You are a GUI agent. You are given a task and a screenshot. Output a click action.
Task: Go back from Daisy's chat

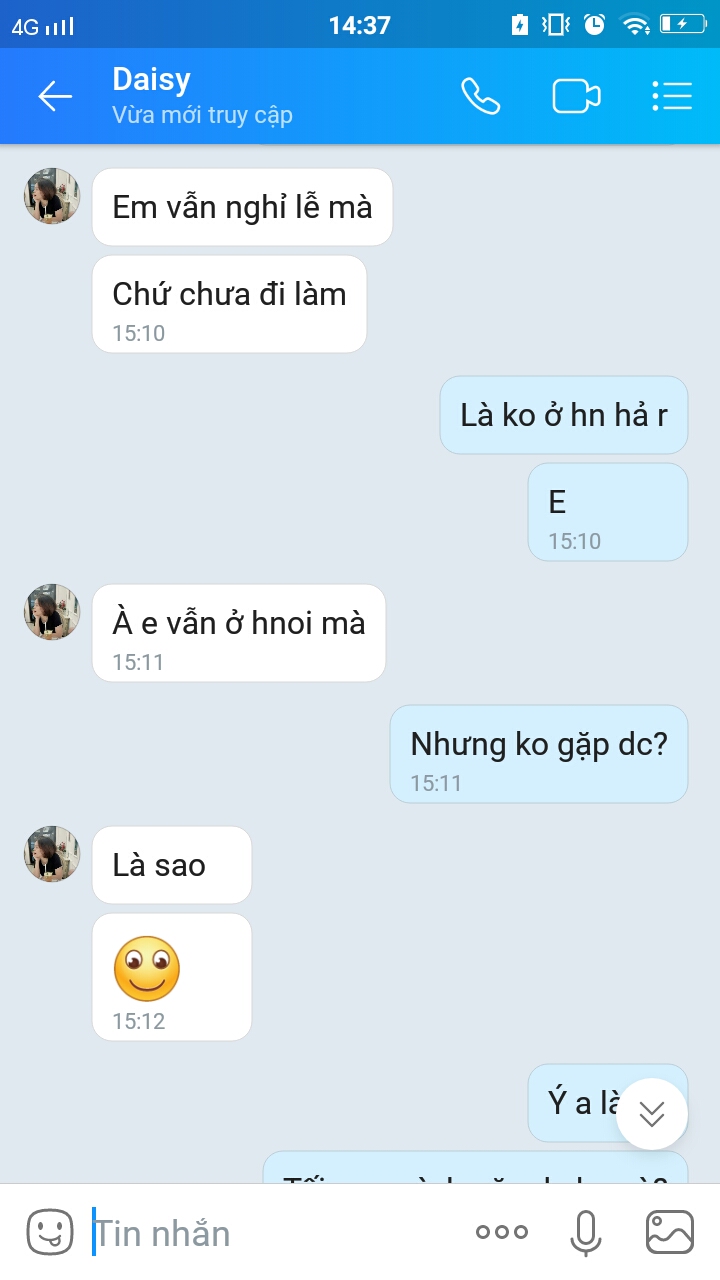coord(55,96)
